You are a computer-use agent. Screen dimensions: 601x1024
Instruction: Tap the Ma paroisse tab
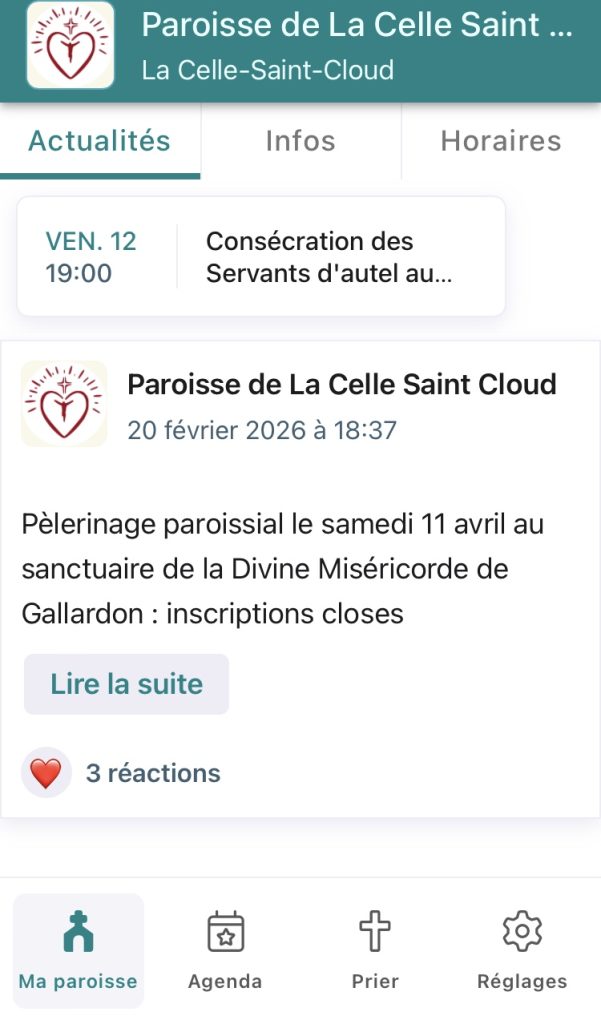click(78, 949)
